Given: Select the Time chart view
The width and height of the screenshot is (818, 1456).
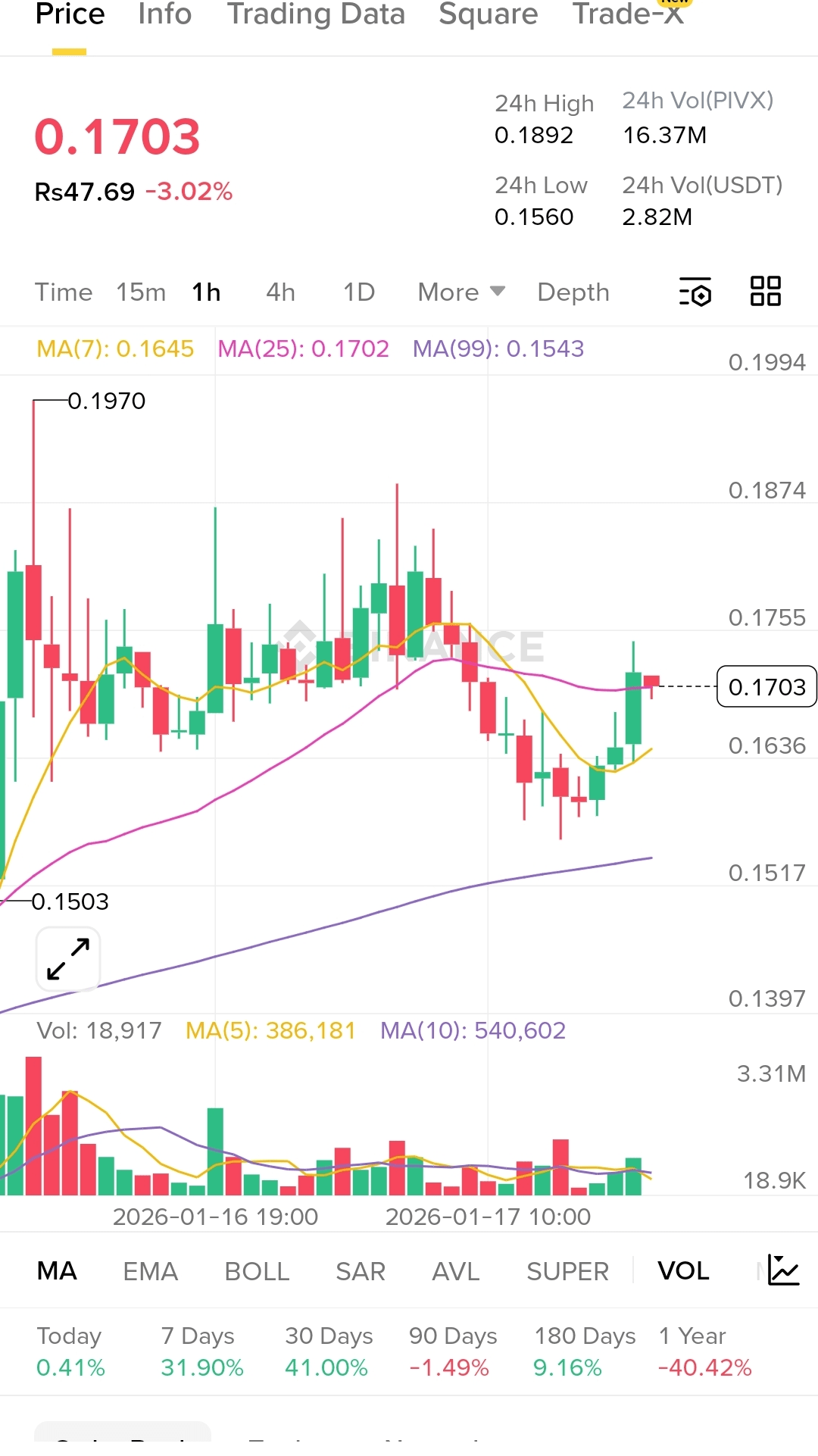Looking at the screenshot, I should pyautogui.click(x=64, y=292).
